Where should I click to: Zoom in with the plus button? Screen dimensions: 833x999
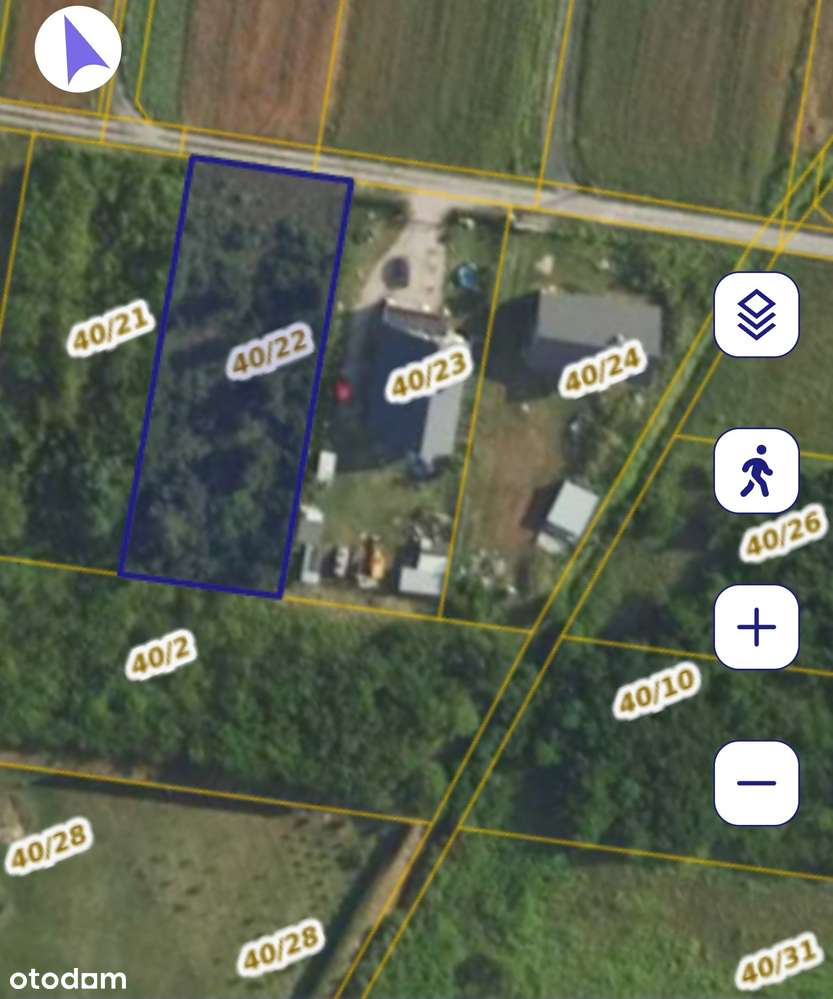(x=756, y=627)
